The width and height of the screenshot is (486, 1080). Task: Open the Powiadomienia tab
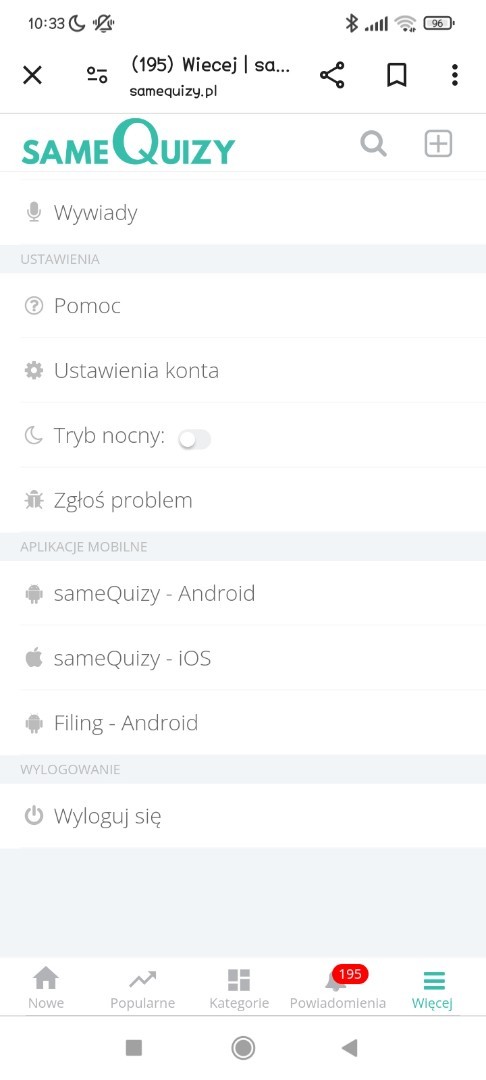coord(337,988)
